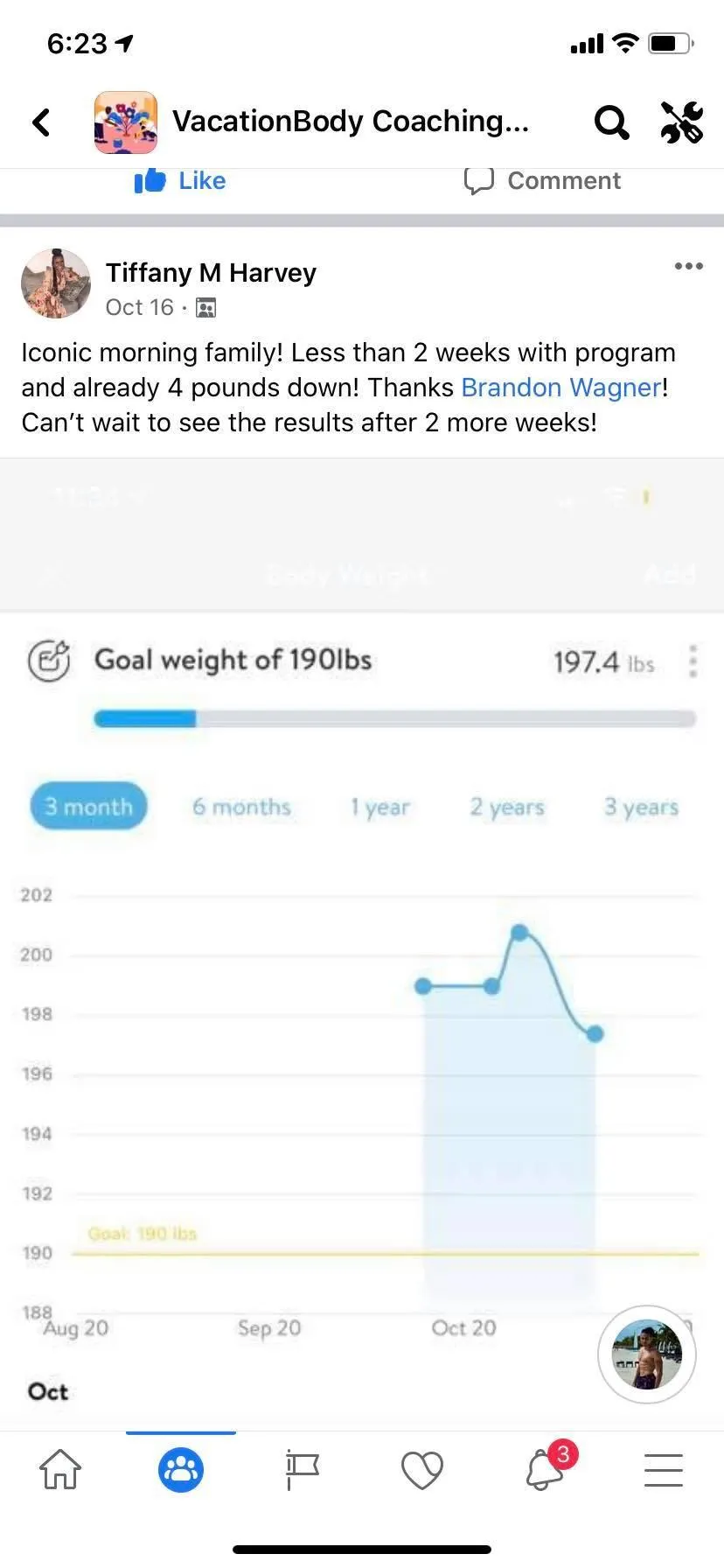Go to the Home feed tab

(60, 1470)
